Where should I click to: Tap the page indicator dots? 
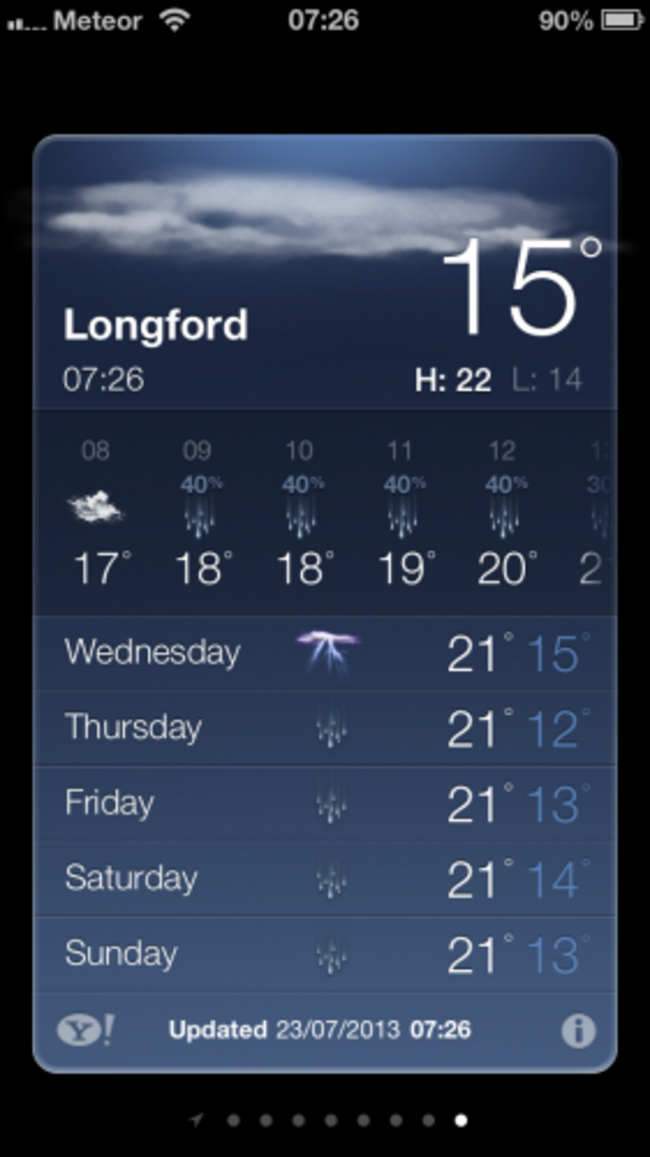coord(330,1120)
